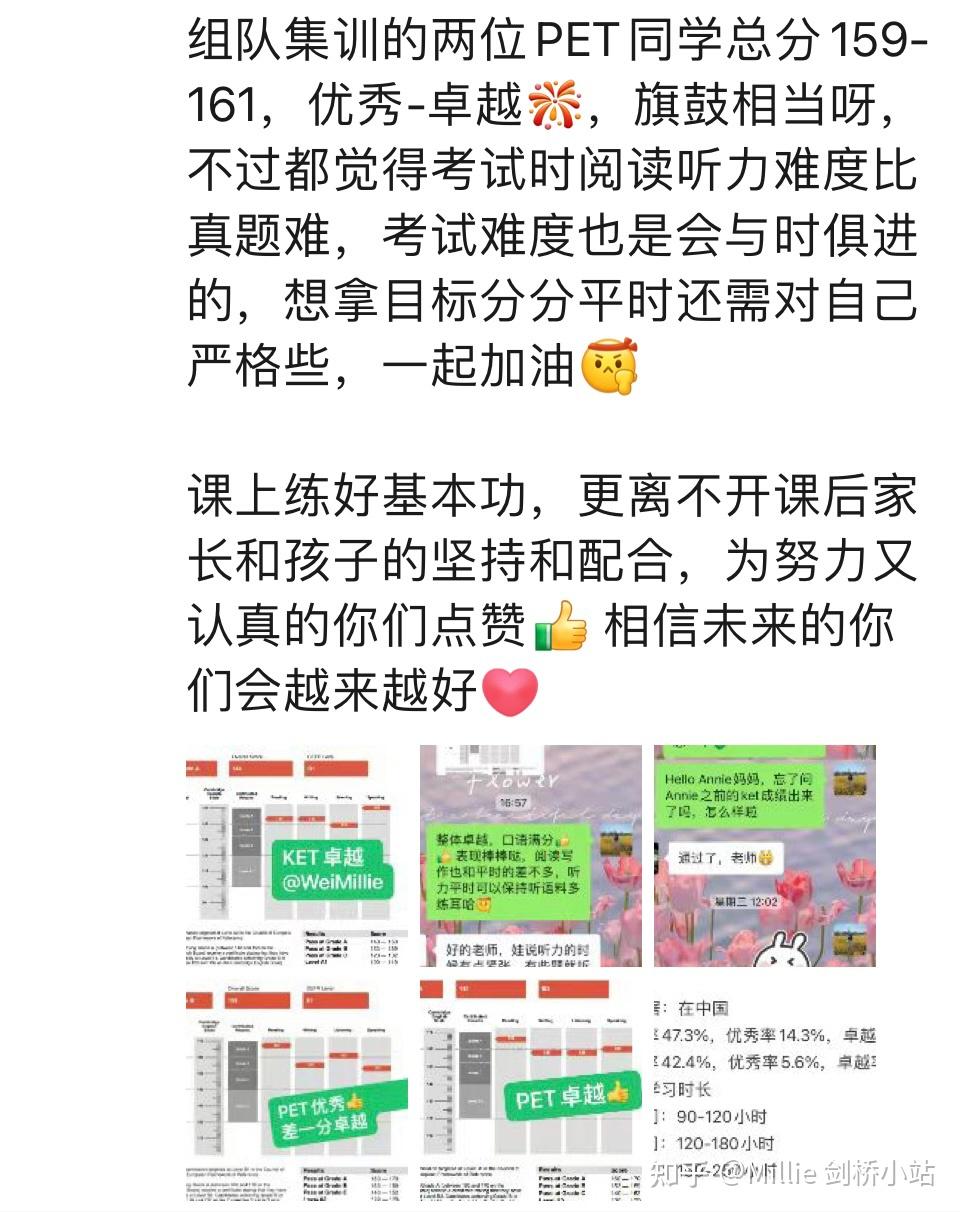
Task: Open the KET卓越 score report image
Action: pyautogui.click(x=297, y=855)
